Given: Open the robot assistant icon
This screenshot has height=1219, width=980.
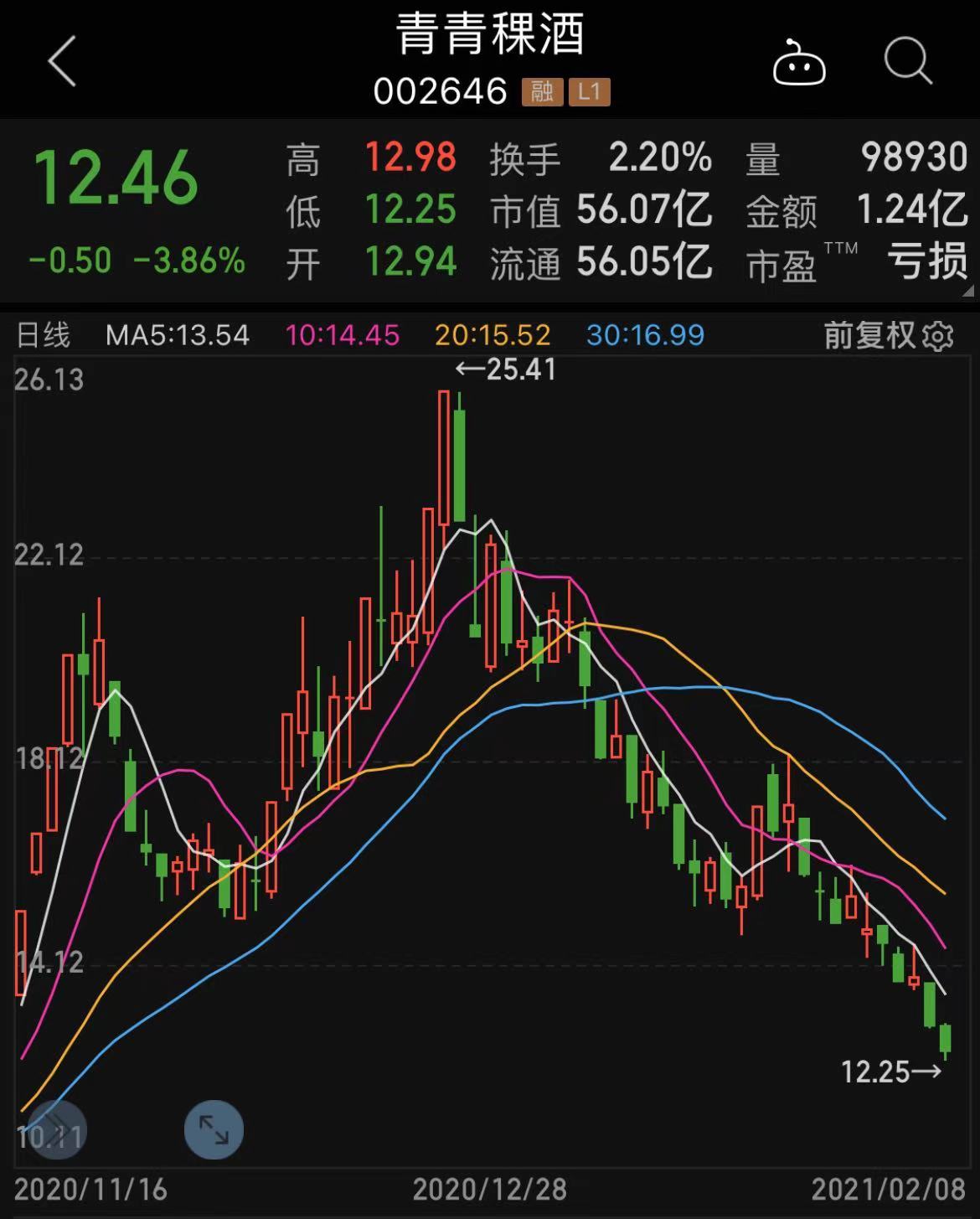Looking at the screenshot, I should tap(798, 63).
